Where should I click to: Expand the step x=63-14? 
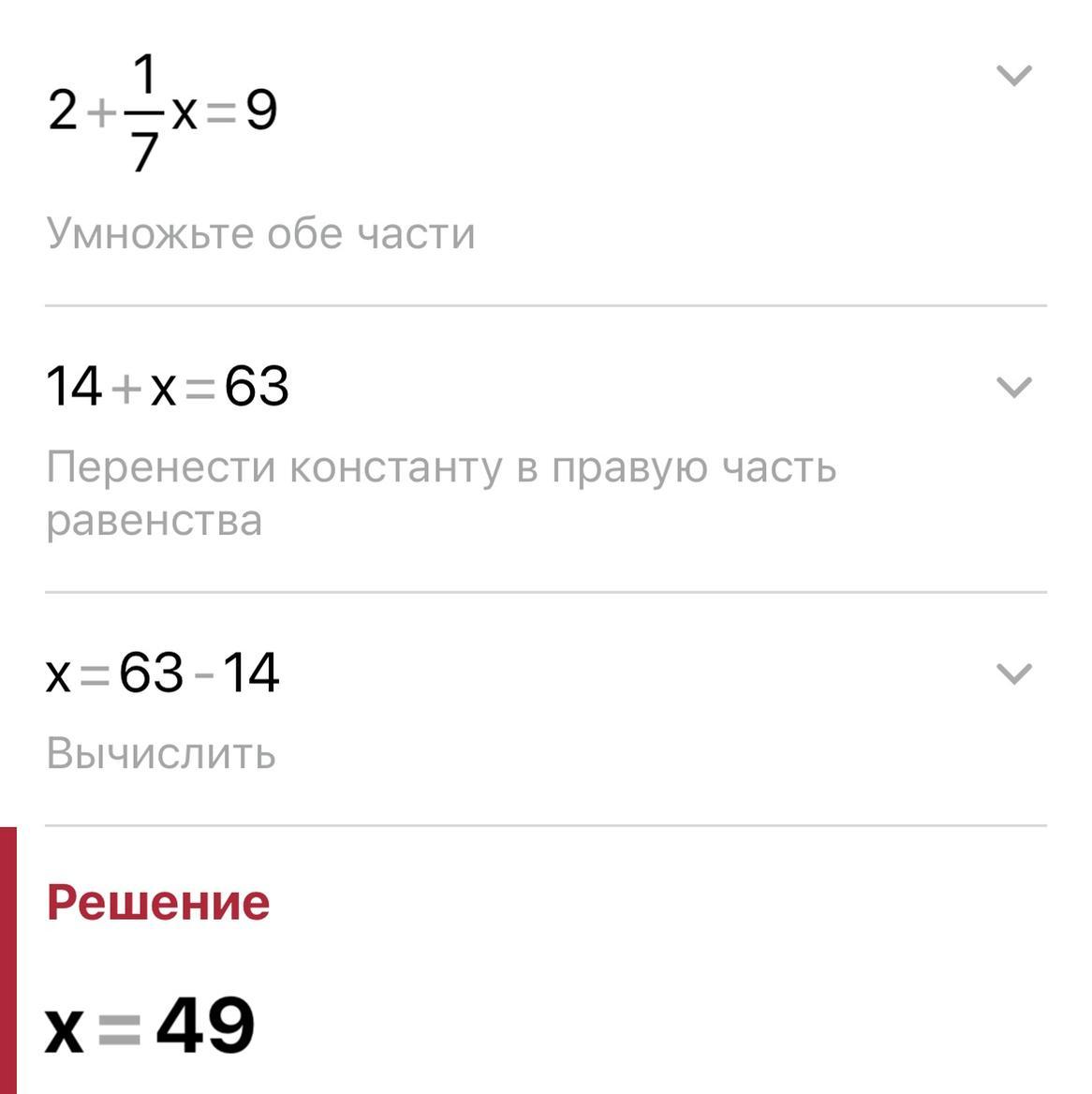click(x=1013, y=674)
